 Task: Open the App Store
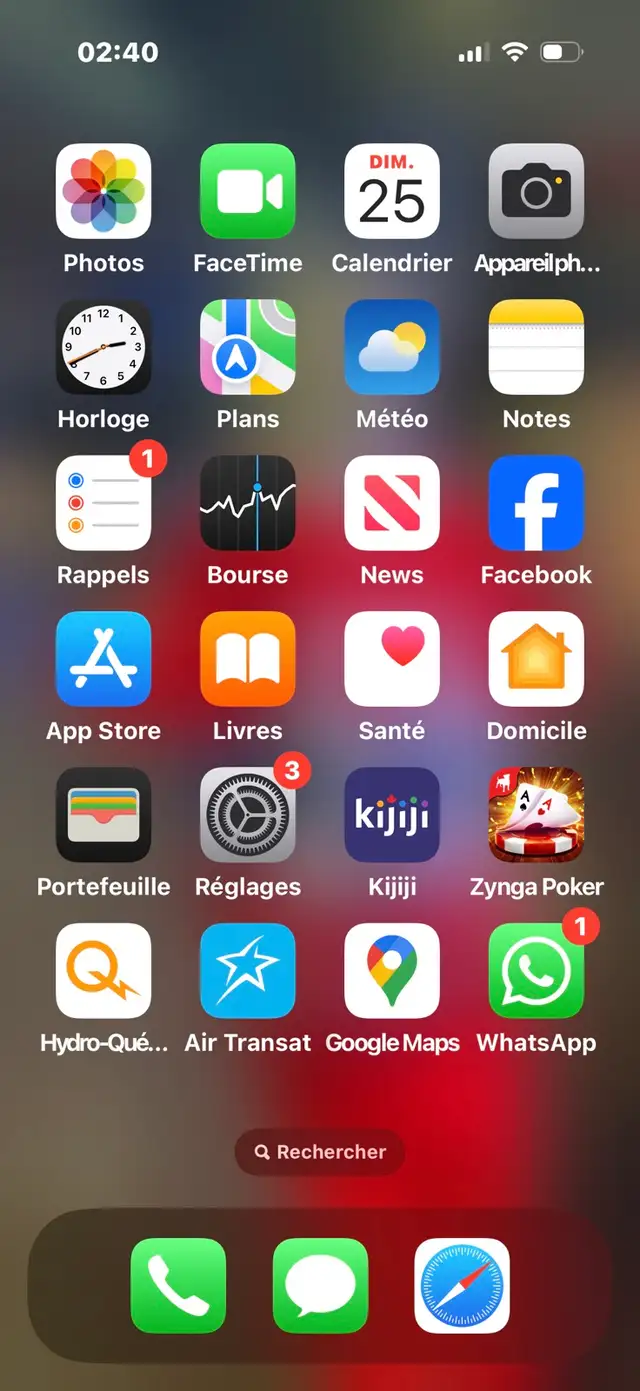coord(103,659)
